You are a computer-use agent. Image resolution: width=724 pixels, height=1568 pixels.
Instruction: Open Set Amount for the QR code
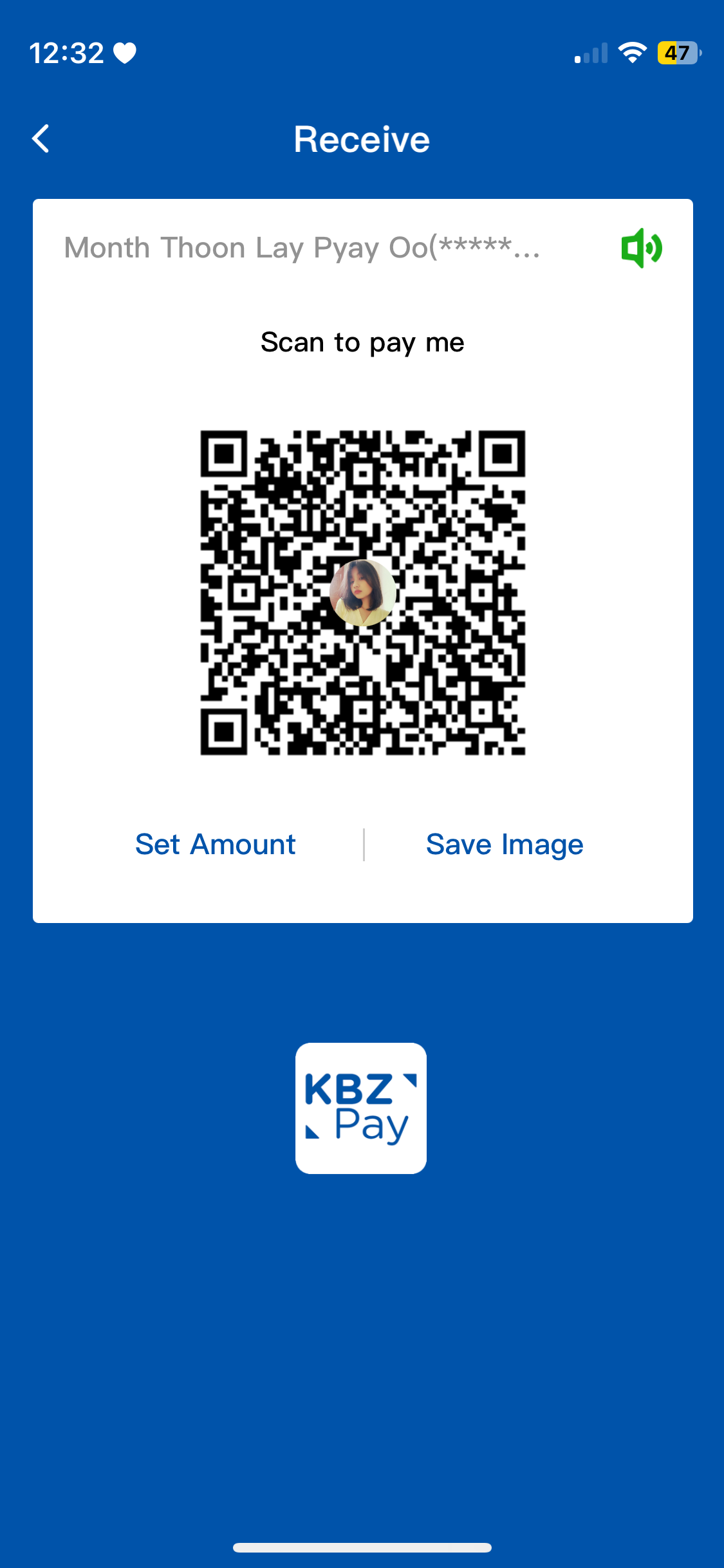click(215, 845)
